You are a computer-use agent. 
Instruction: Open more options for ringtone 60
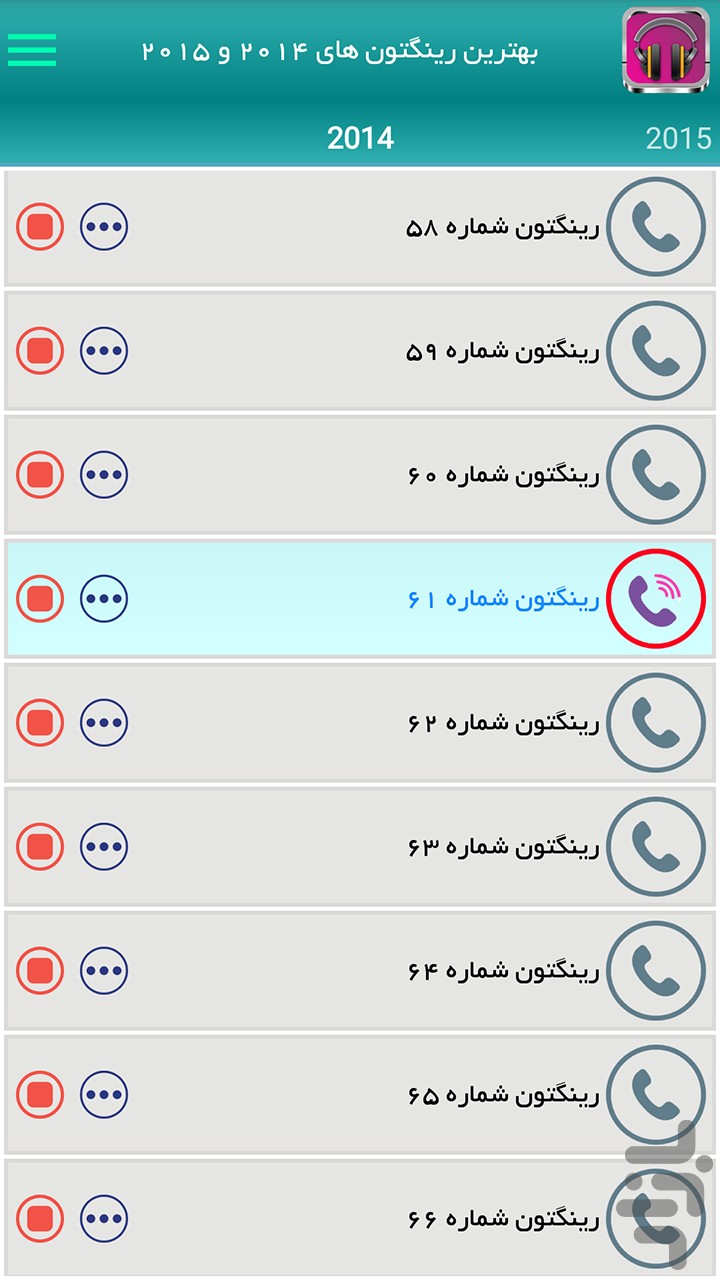point(104,475)
